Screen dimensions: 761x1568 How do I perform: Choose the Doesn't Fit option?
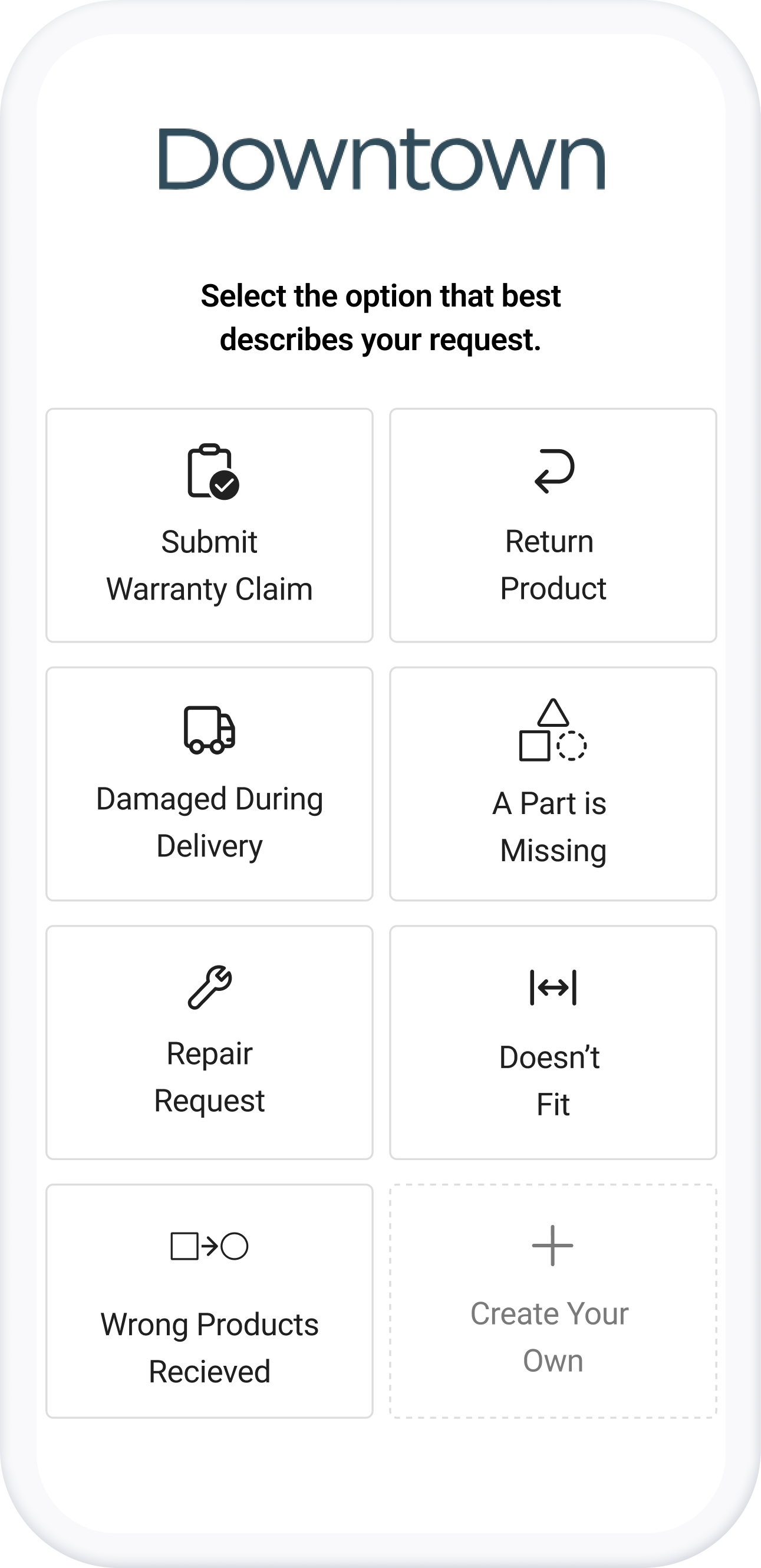553,1043
